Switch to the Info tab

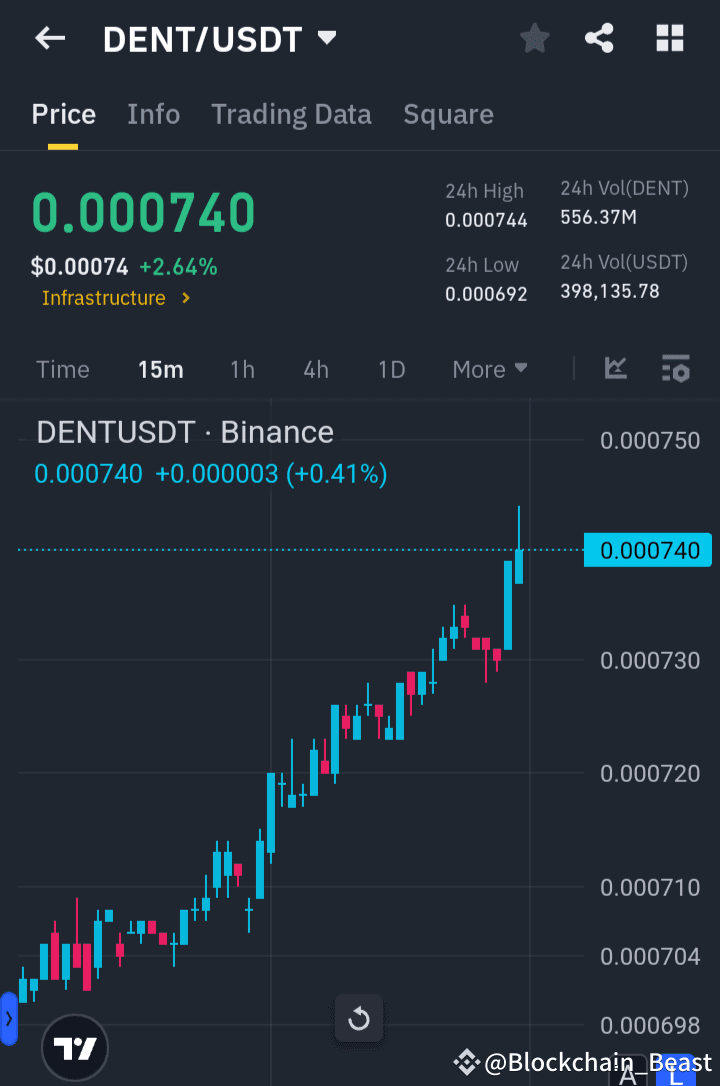coord(153,114)
